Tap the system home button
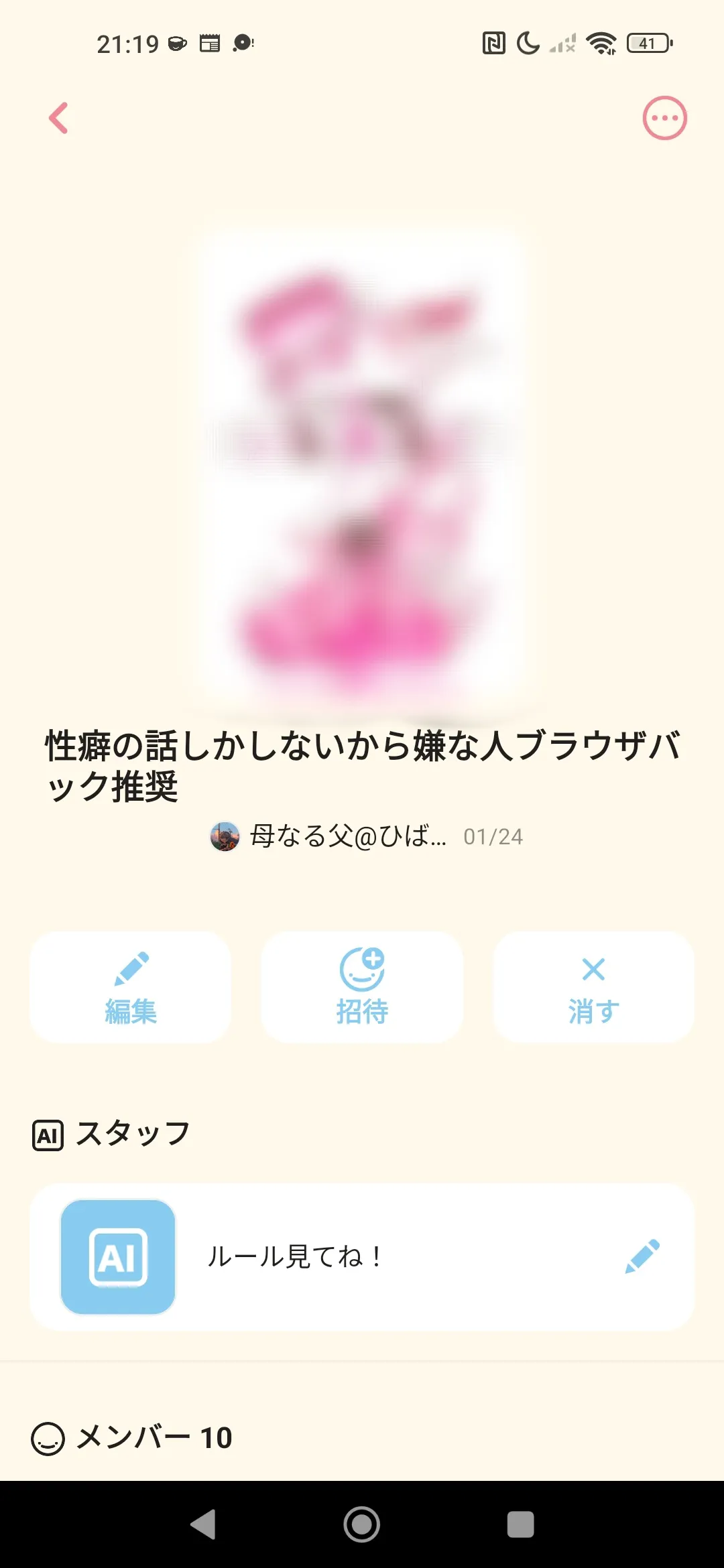This screenshot has width=724, height=1568. pyautogui.click(x=362, y=1524)
